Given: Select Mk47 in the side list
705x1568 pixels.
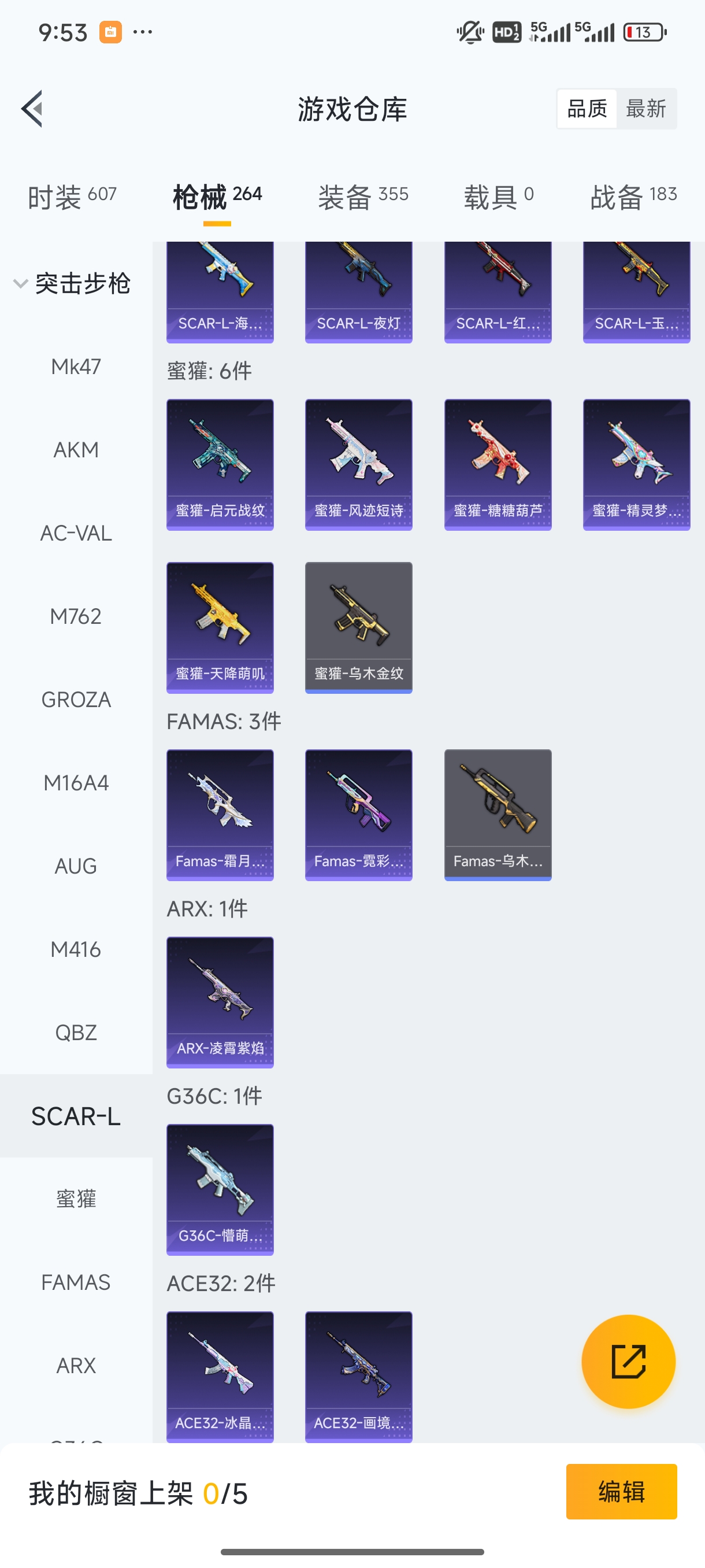Looking at the screenshot, I should pos(76,367).
